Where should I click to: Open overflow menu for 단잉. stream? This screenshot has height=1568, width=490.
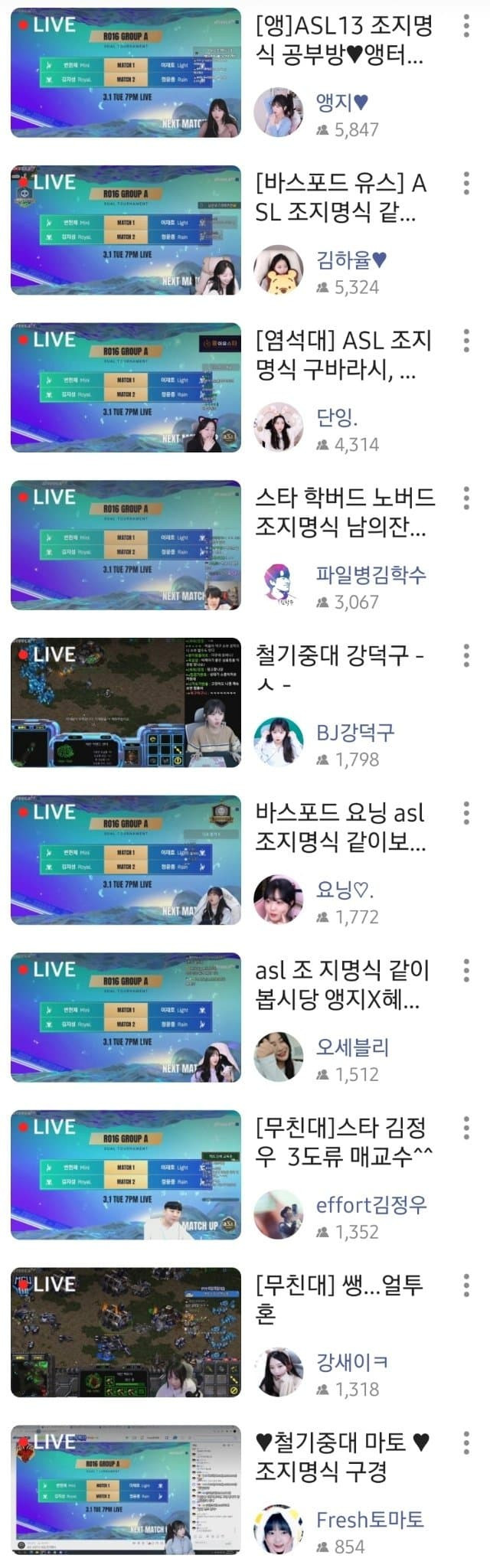tap(466, 341)
